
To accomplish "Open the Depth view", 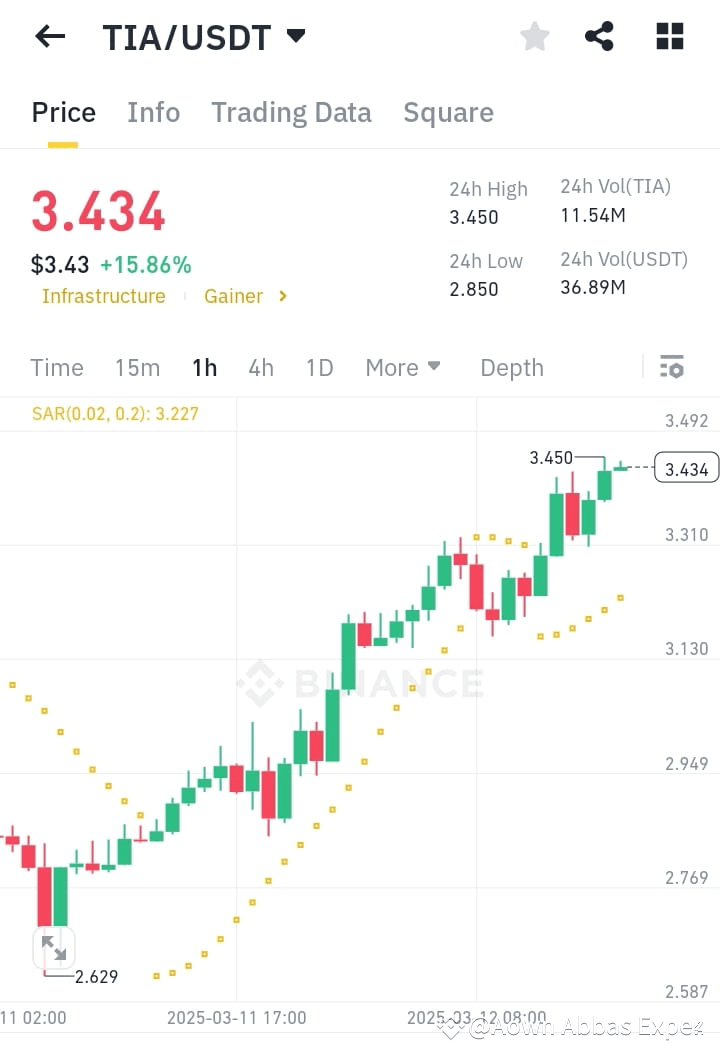I will (x=511, y=367).
